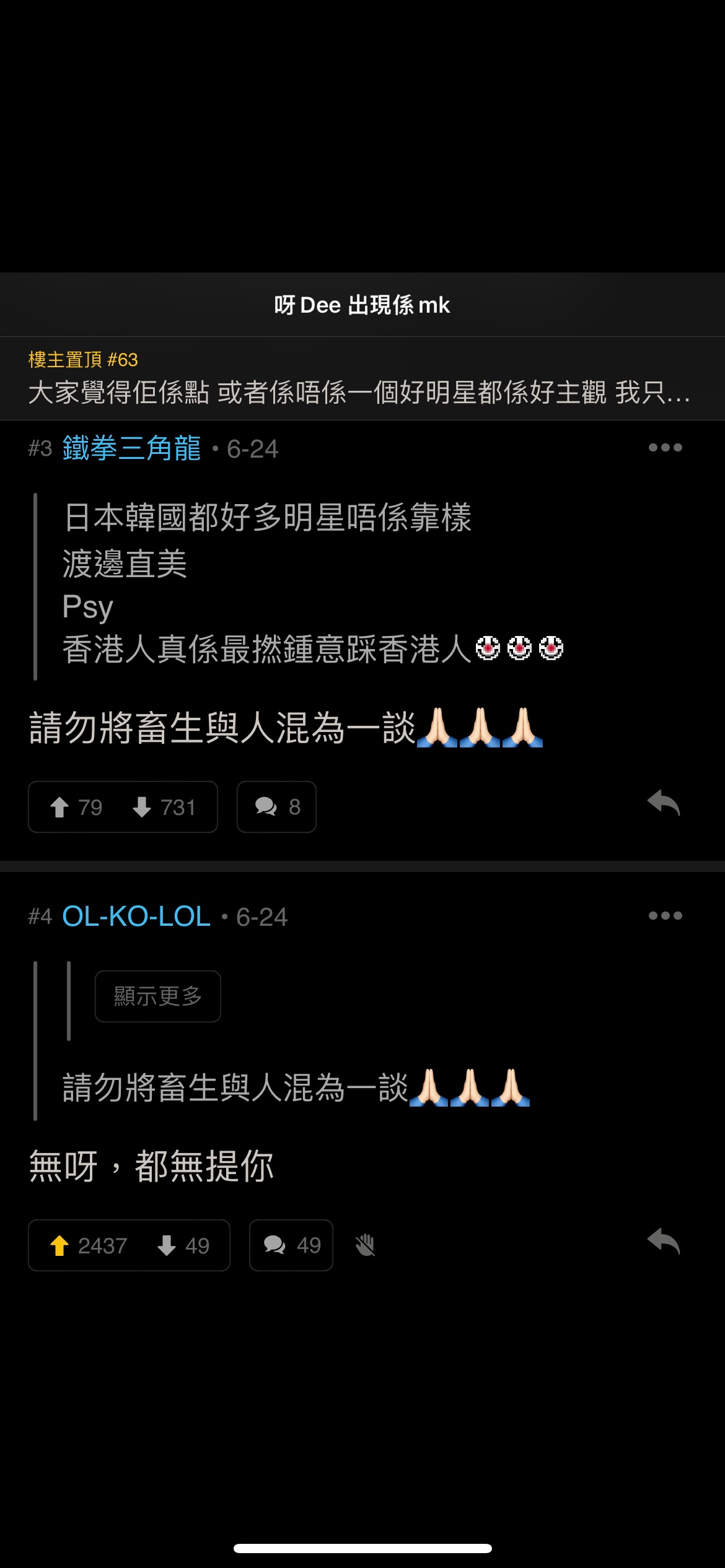Open the 49 comments on post #4
Screen dimensions: 725x1568
(291, 1245)
